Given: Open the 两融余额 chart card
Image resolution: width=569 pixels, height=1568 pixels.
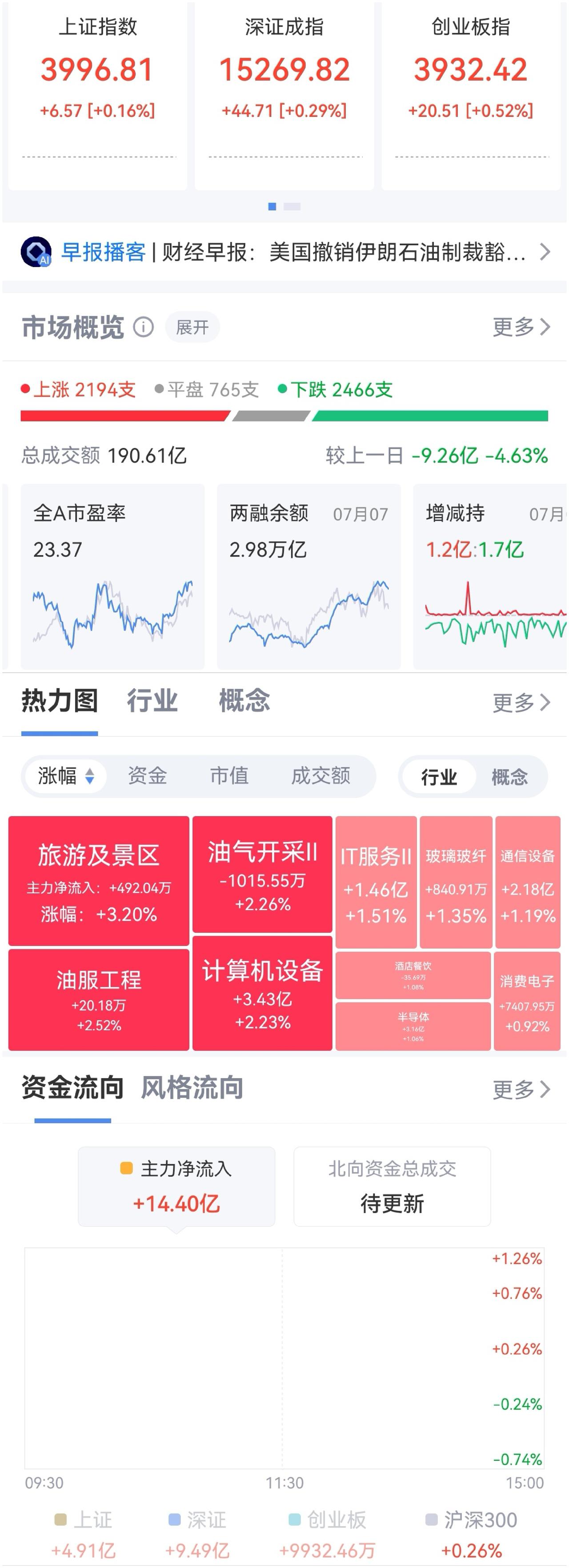Looking at the screenshot, I should tap(309, 576).
